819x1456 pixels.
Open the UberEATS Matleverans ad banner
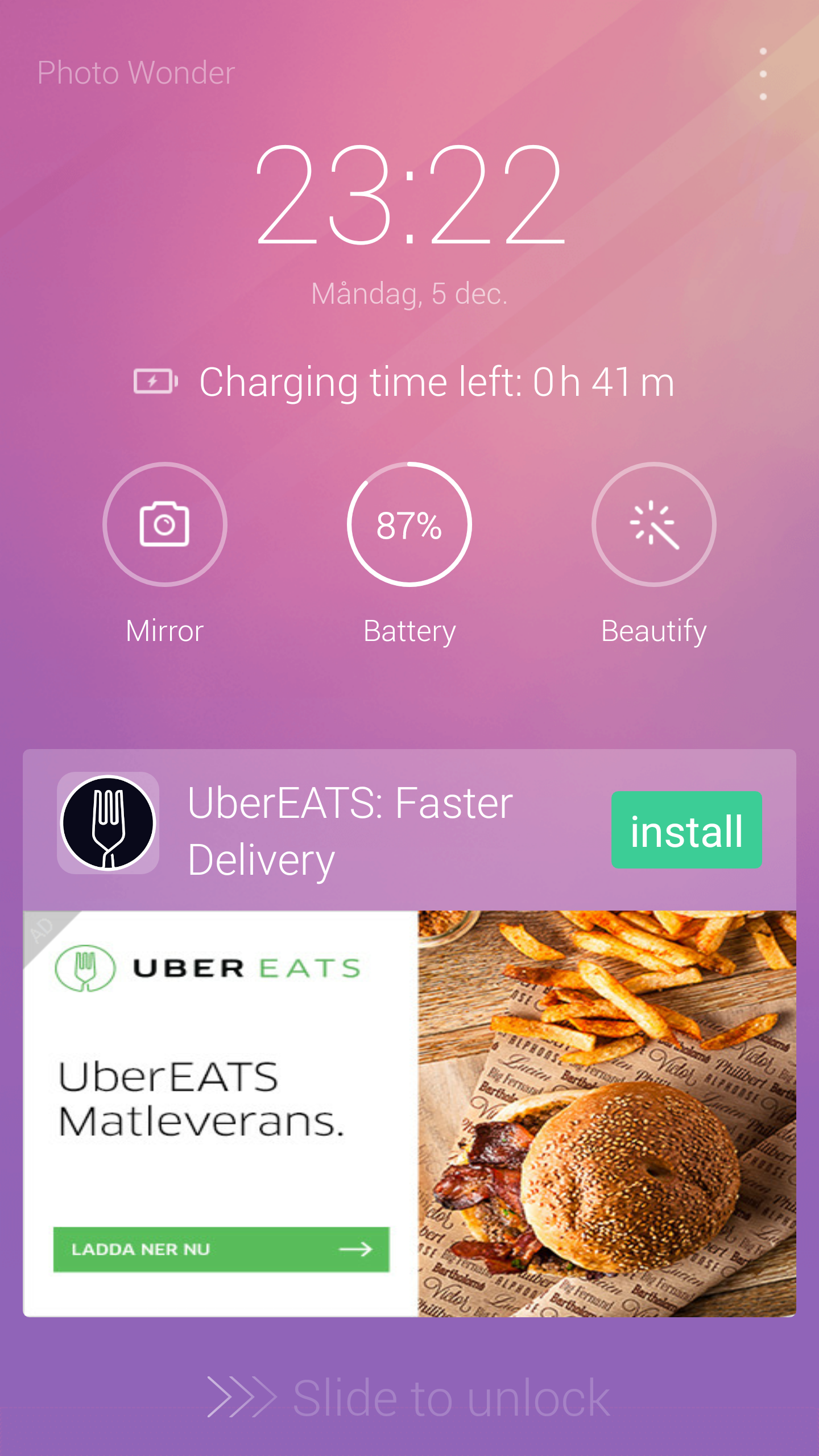pos(409,1114)
